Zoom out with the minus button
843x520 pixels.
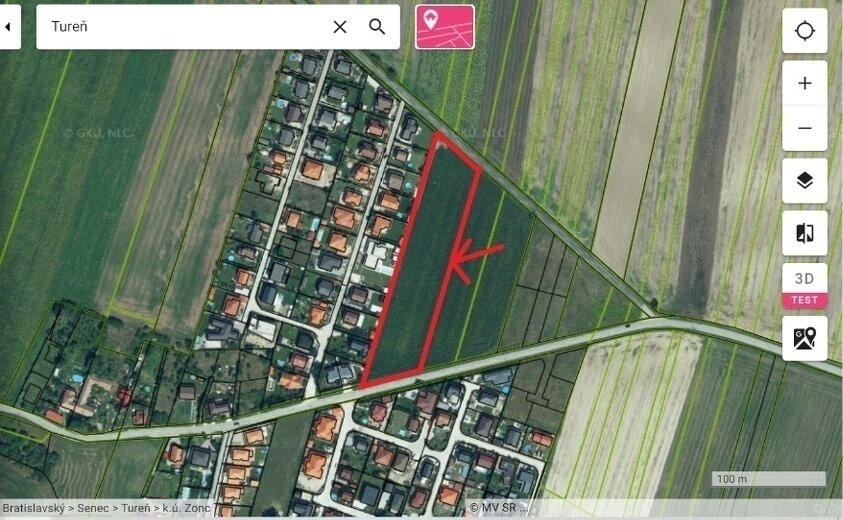[804, 128]
